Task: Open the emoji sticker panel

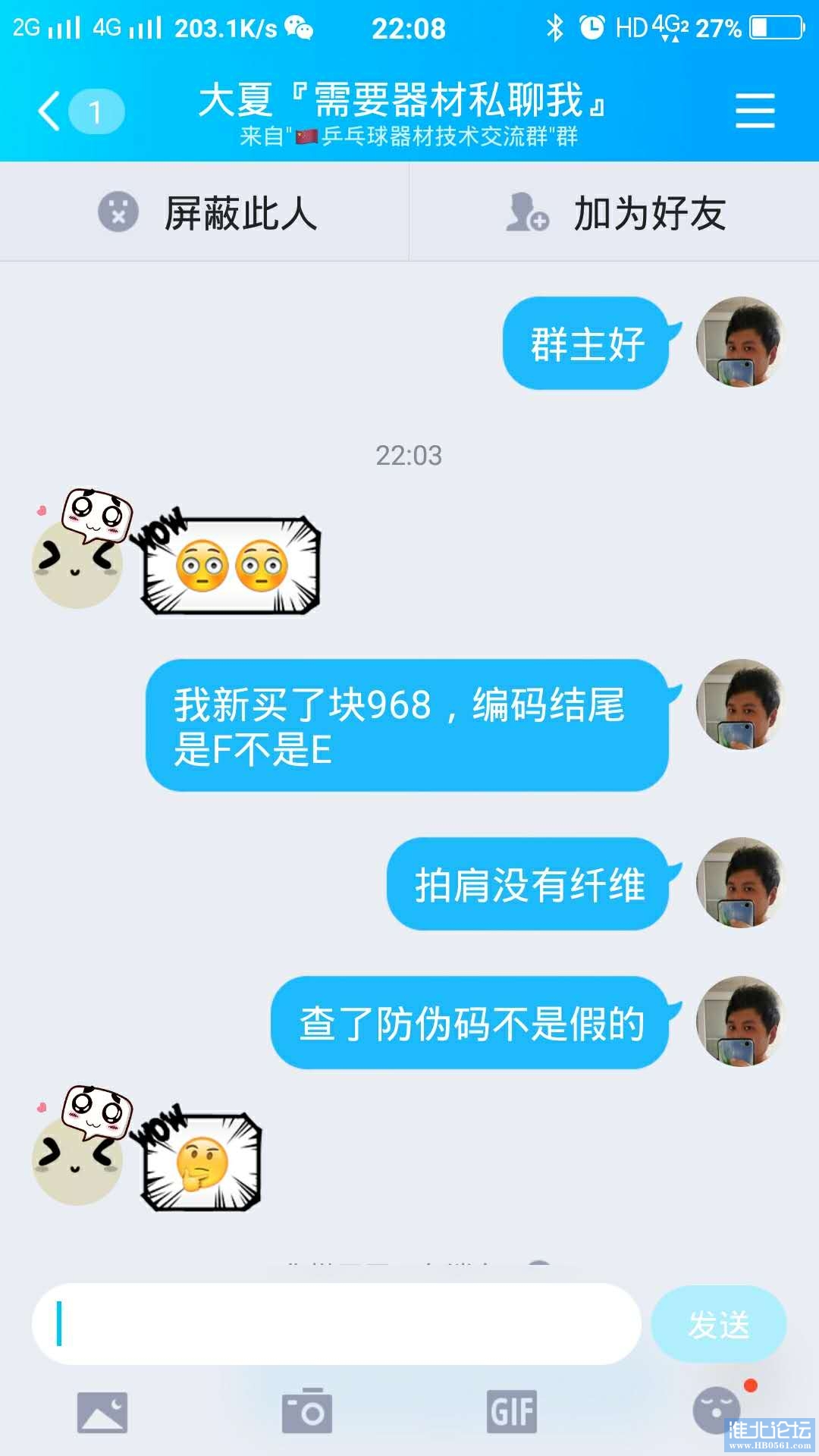Action: 716,1410
